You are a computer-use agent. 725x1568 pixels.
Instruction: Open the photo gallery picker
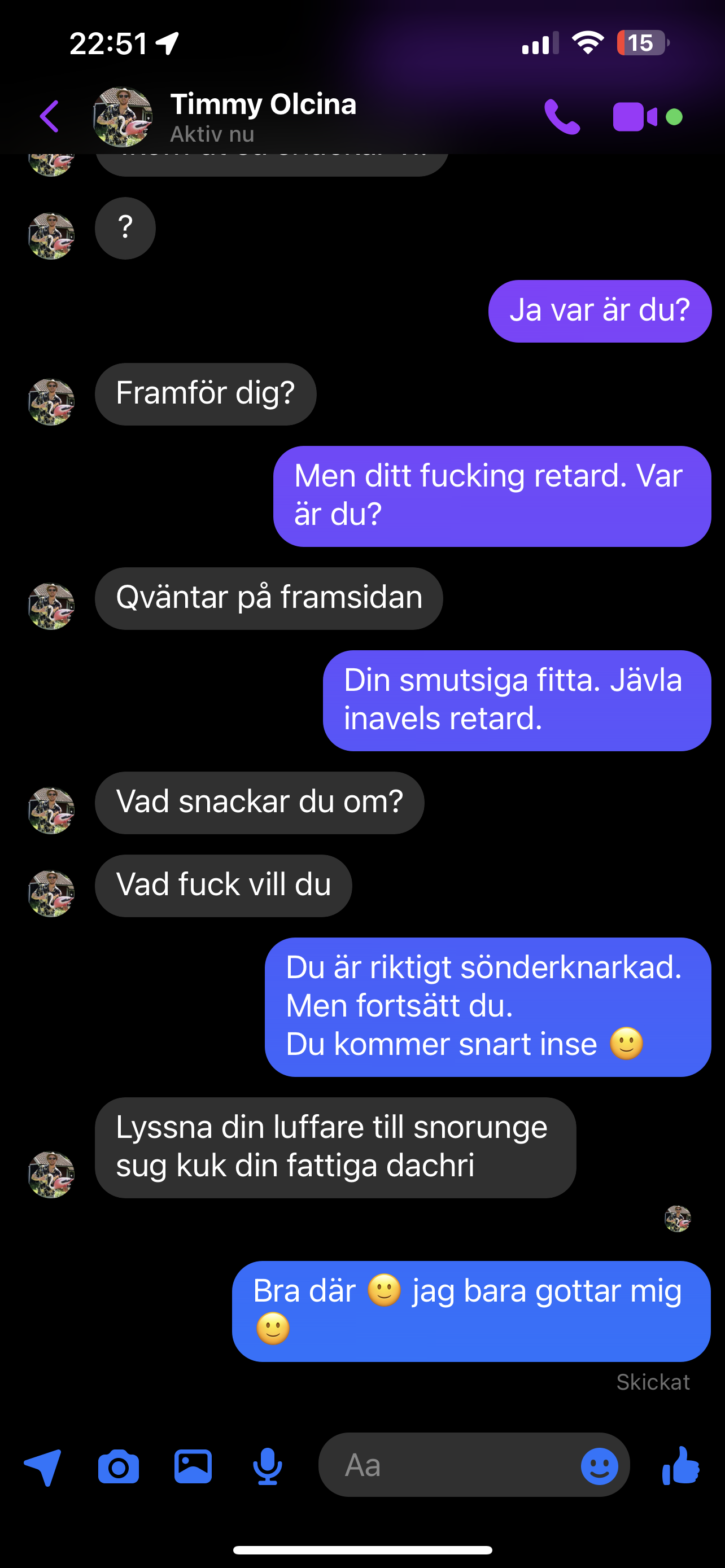pyautogui.click(x=193, y=1466)
